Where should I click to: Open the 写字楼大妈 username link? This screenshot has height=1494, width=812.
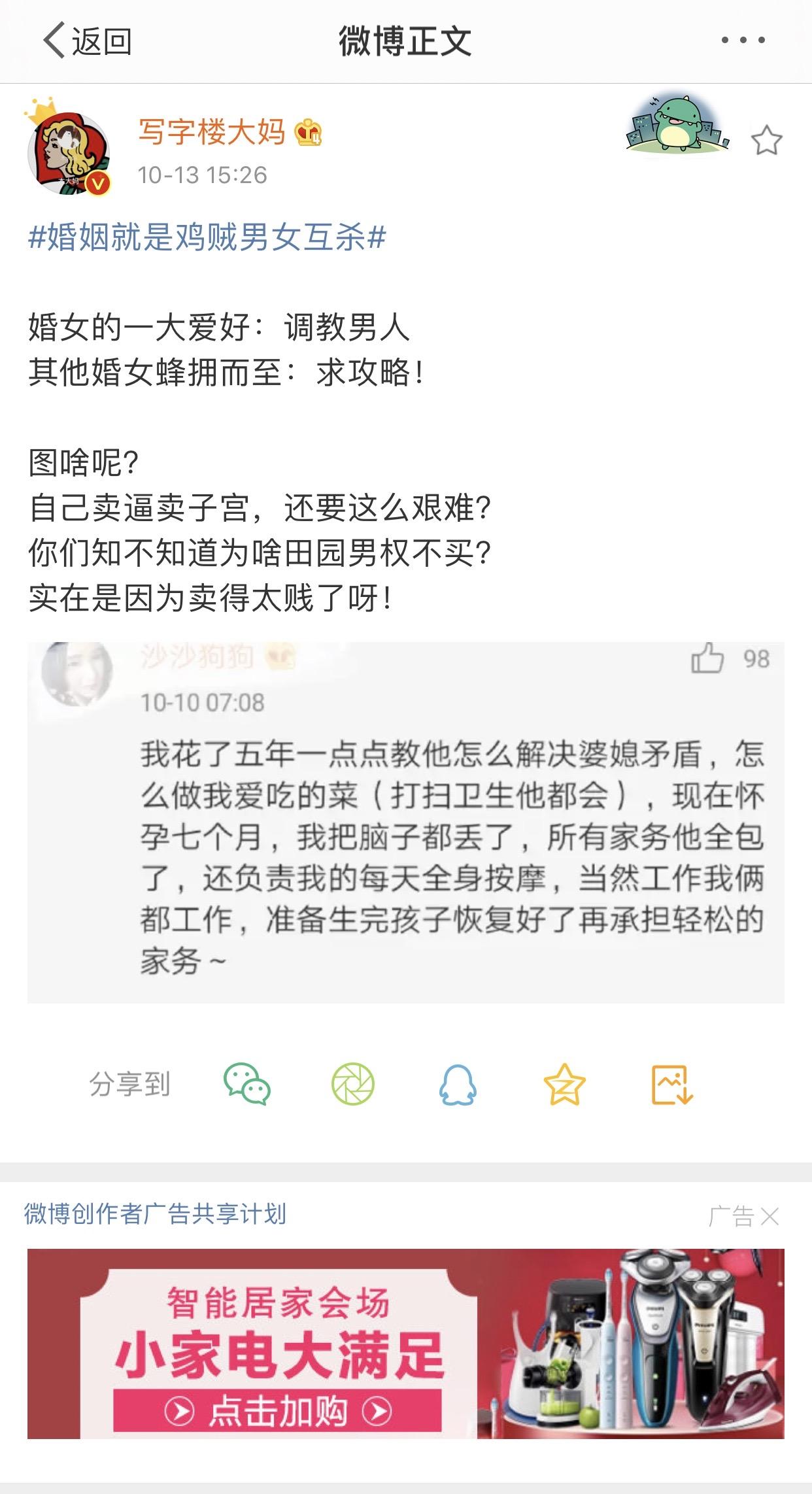coord(212,132)
